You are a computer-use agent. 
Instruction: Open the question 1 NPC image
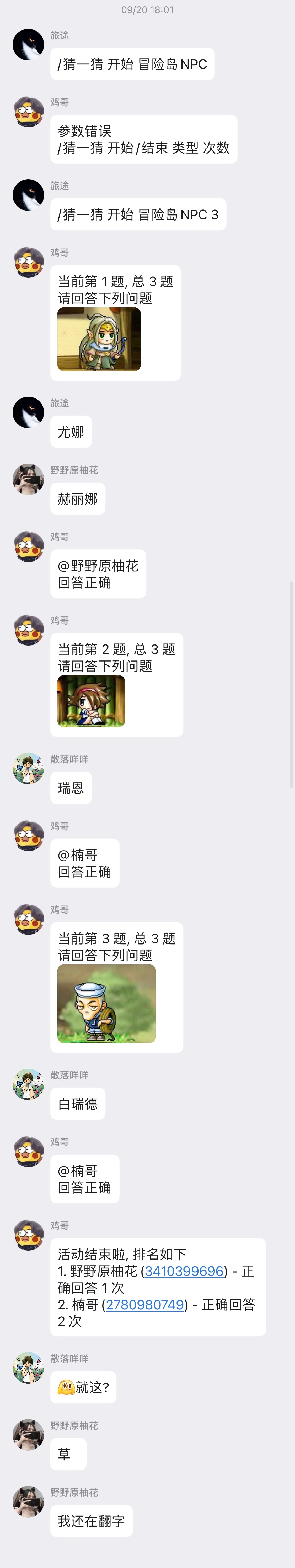(x=99, y=339)
